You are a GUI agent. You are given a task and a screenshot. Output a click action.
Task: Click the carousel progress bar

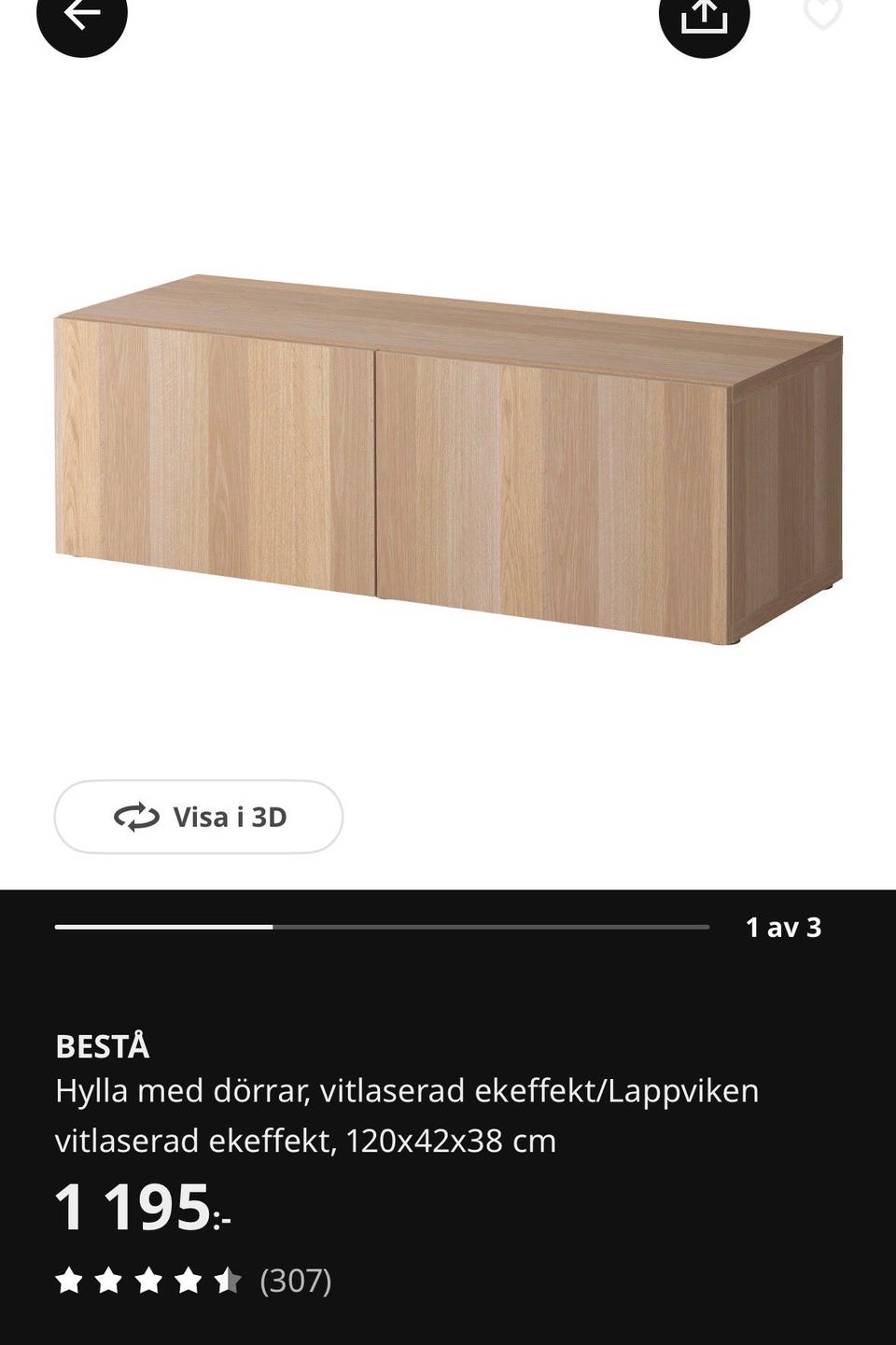tap(383, 929)
